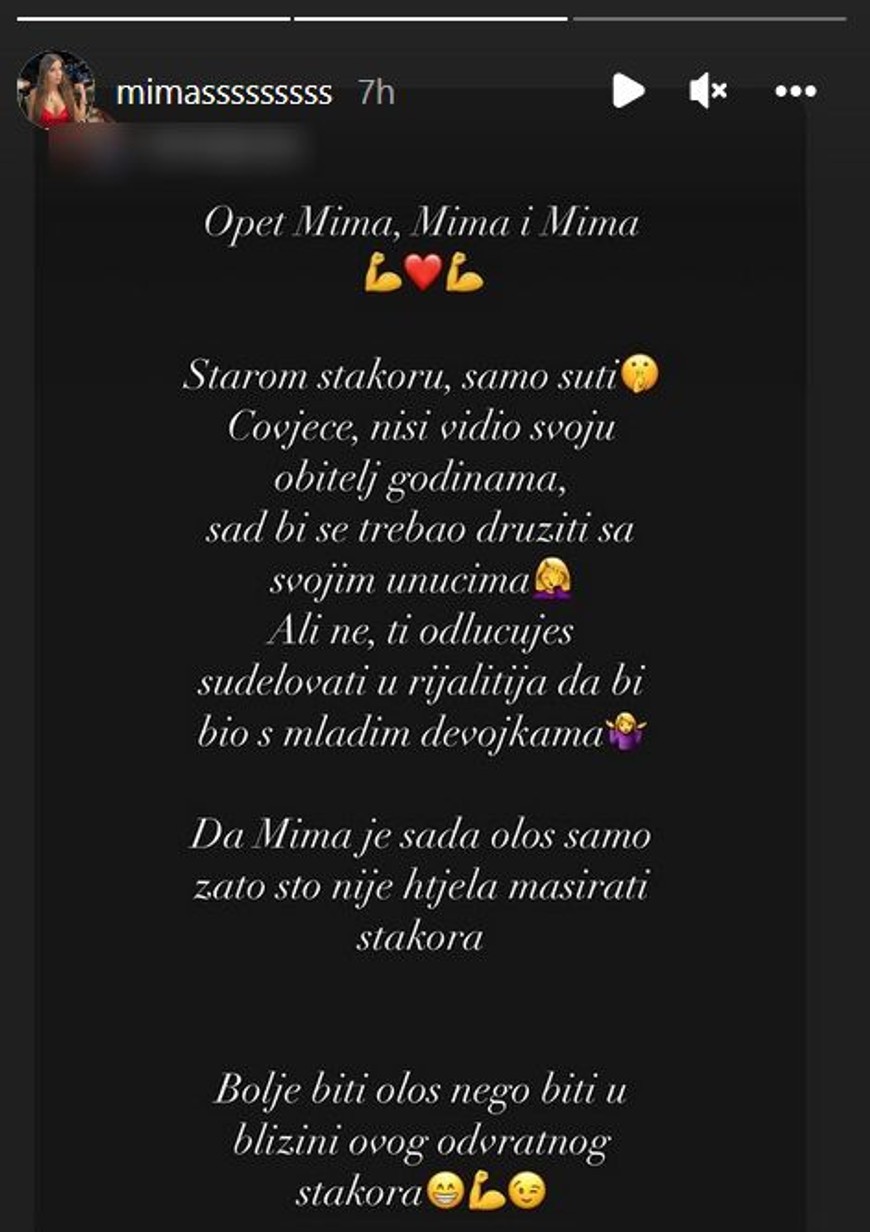Select the three-dot more options icon
Screen dimensions: 870x1232
click(x=795, y=90)
